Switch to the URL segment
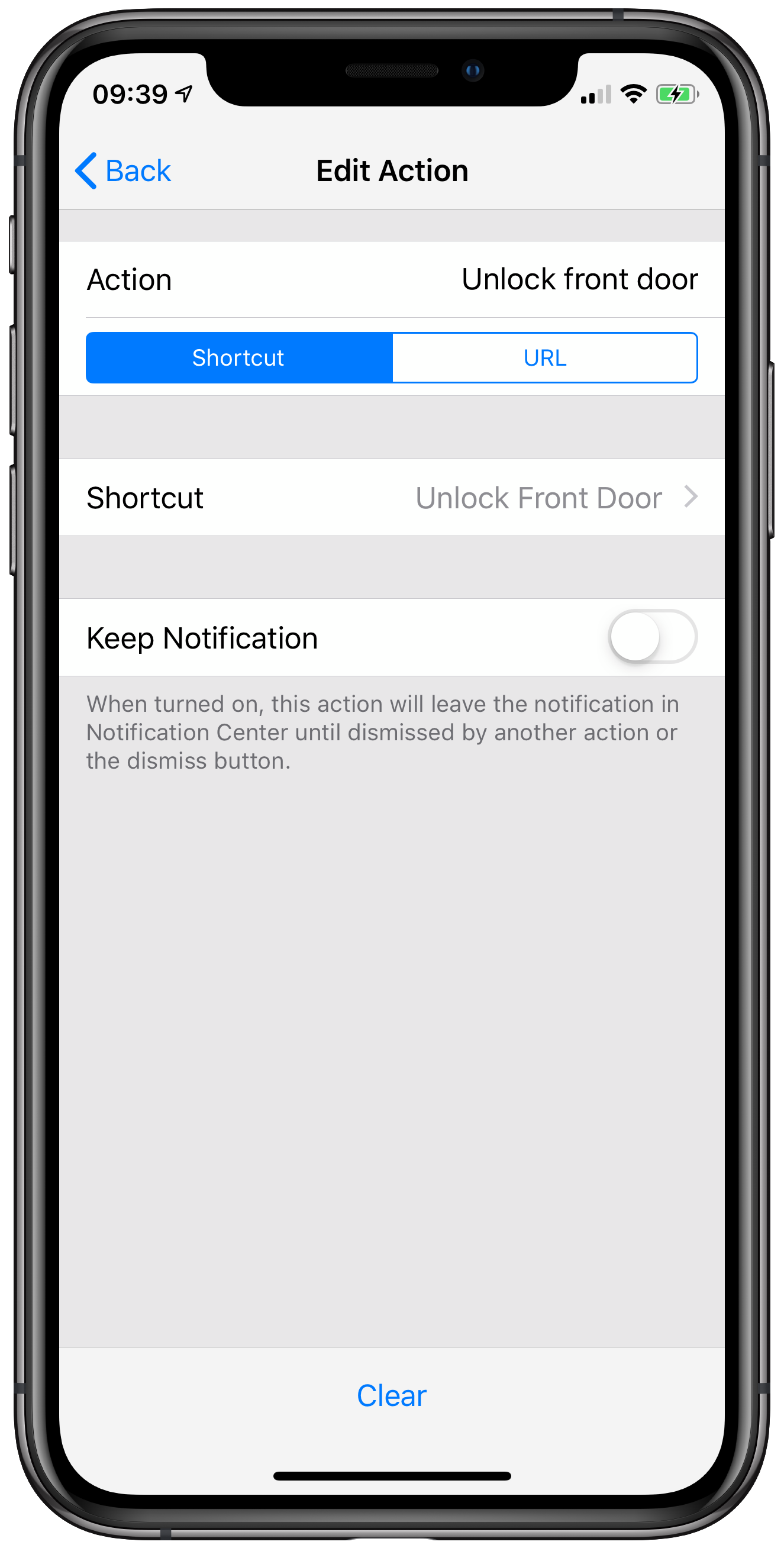This screenshot has height=1548, width=784. tap(545, 357)
